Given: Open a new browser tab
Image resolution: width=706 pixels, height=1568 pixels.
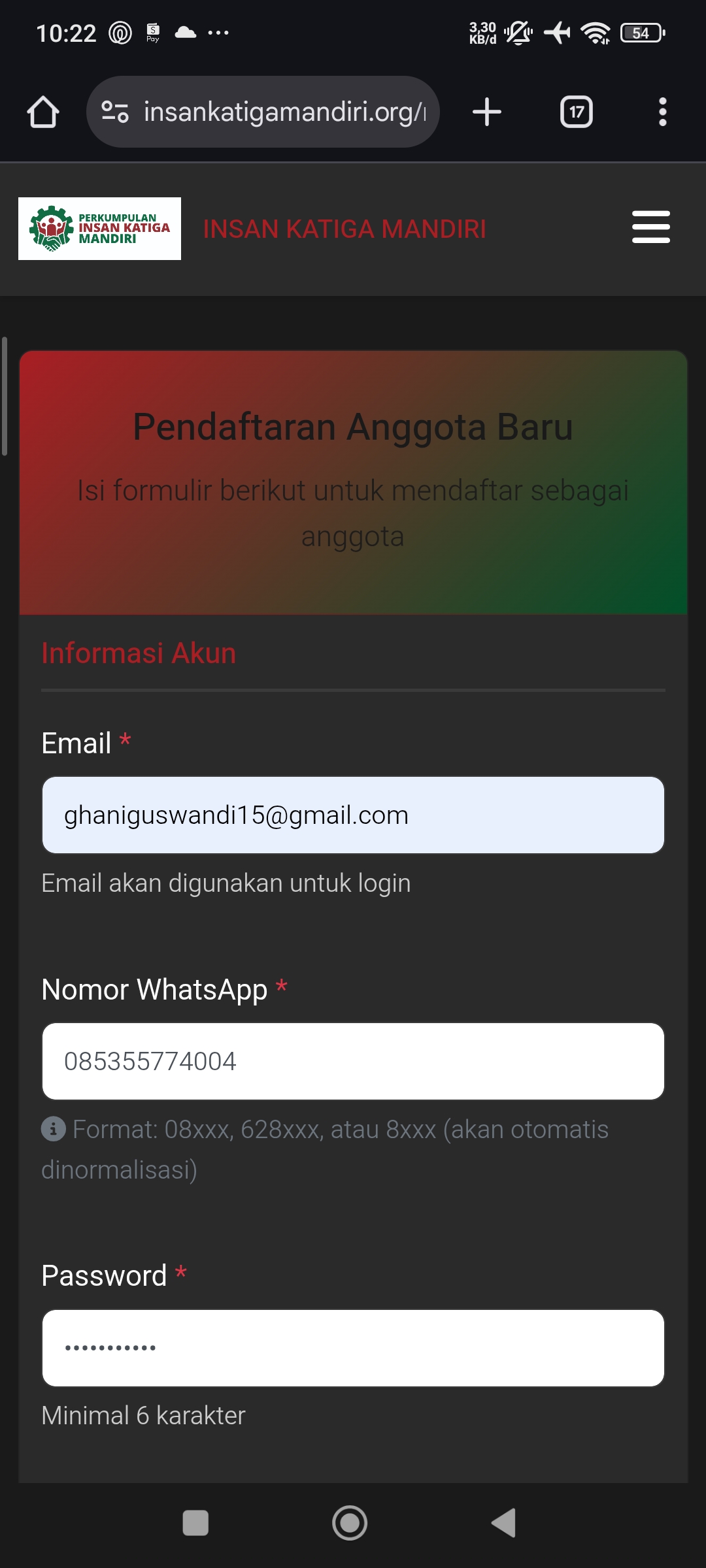Looking at the screenshot, I should click(x=486, y=112).
